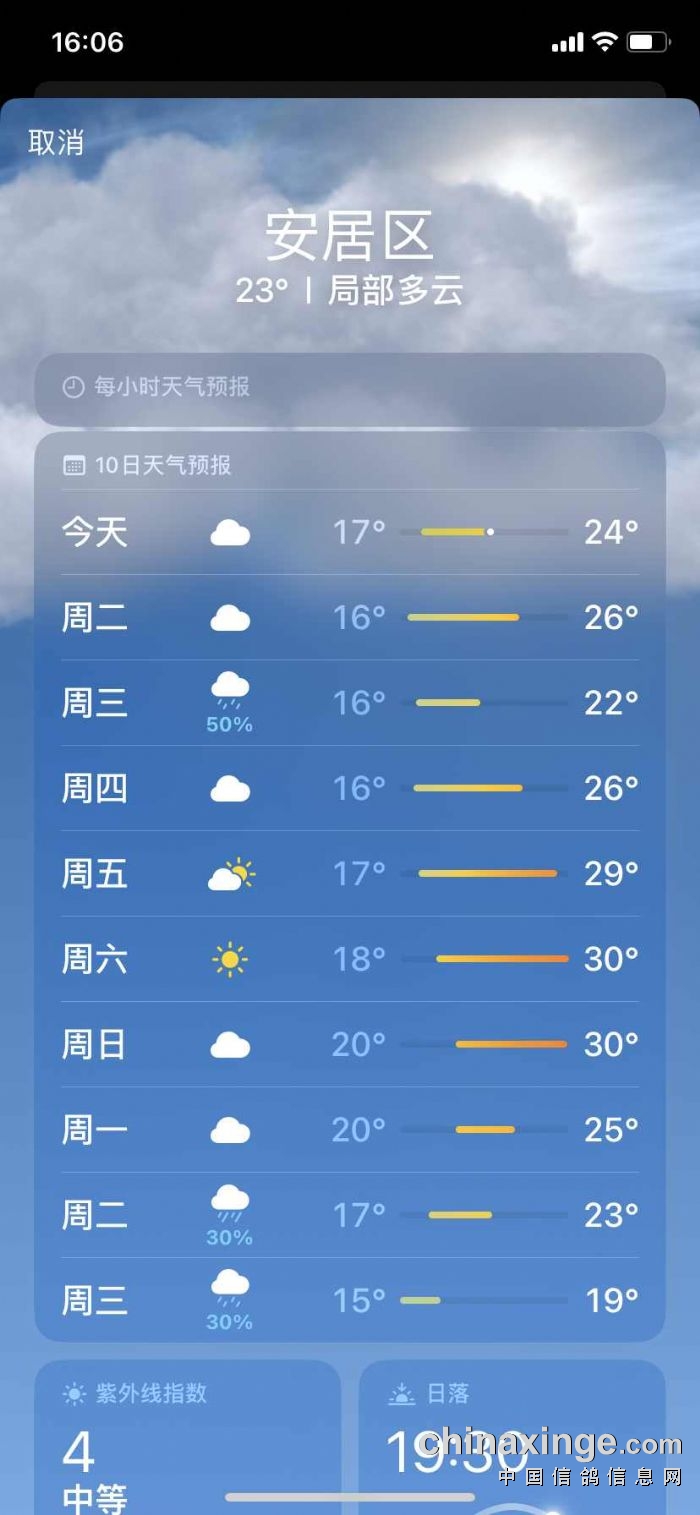Tap 取消 to dismiss this city preview
The height and width of the screenshot is (1515, 700).
point(56,142)
